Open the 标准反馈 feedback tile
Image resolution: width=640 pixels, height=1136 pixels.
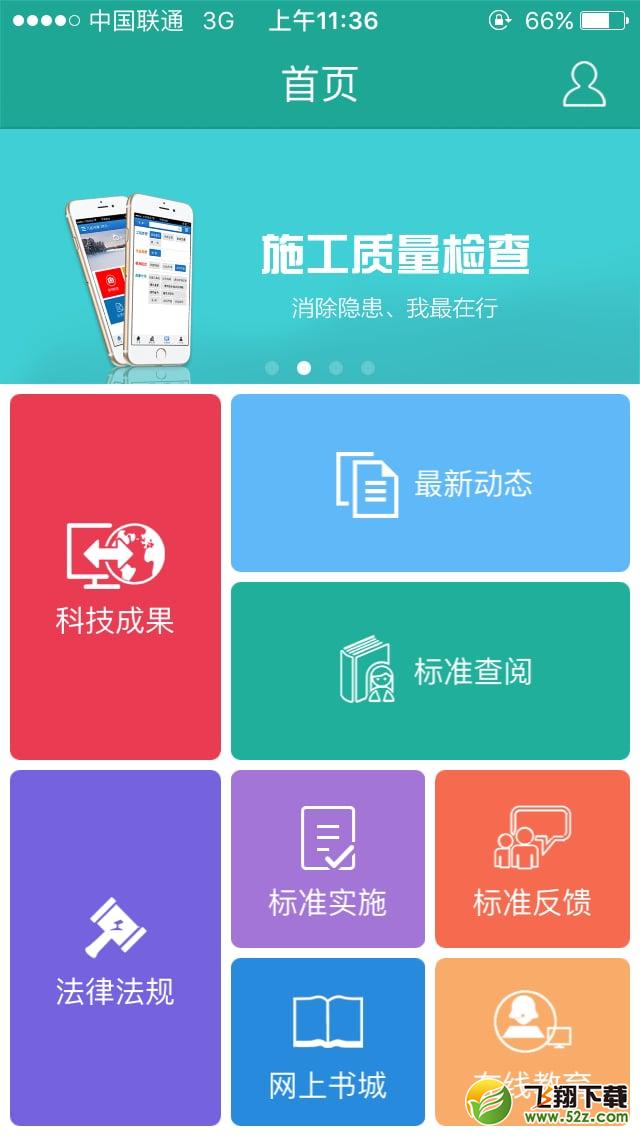[532, 859]
